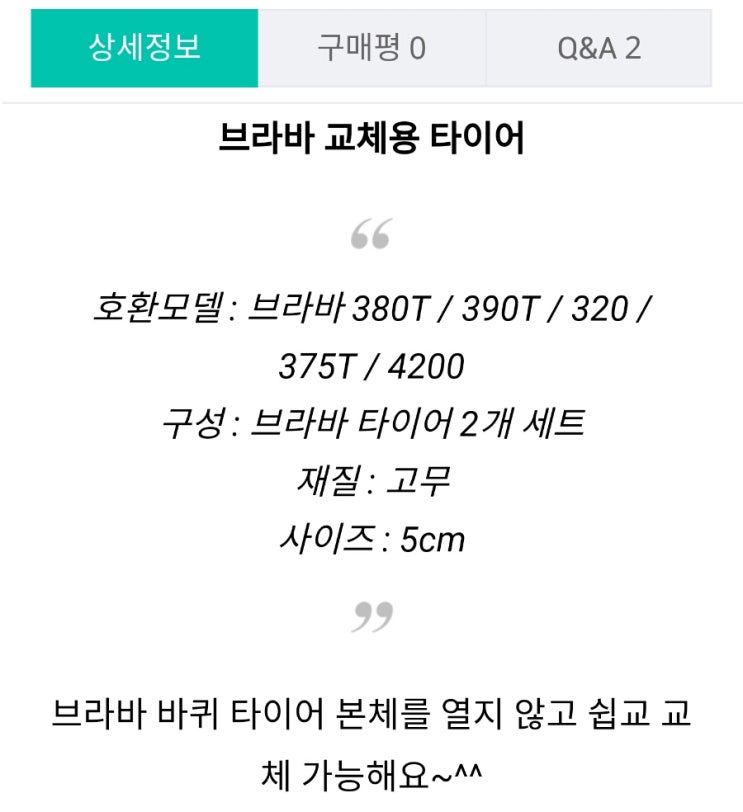This screenshot has width=743, height=812.
Task: Switch to the 구매평 0 tab
Action: 372,48
